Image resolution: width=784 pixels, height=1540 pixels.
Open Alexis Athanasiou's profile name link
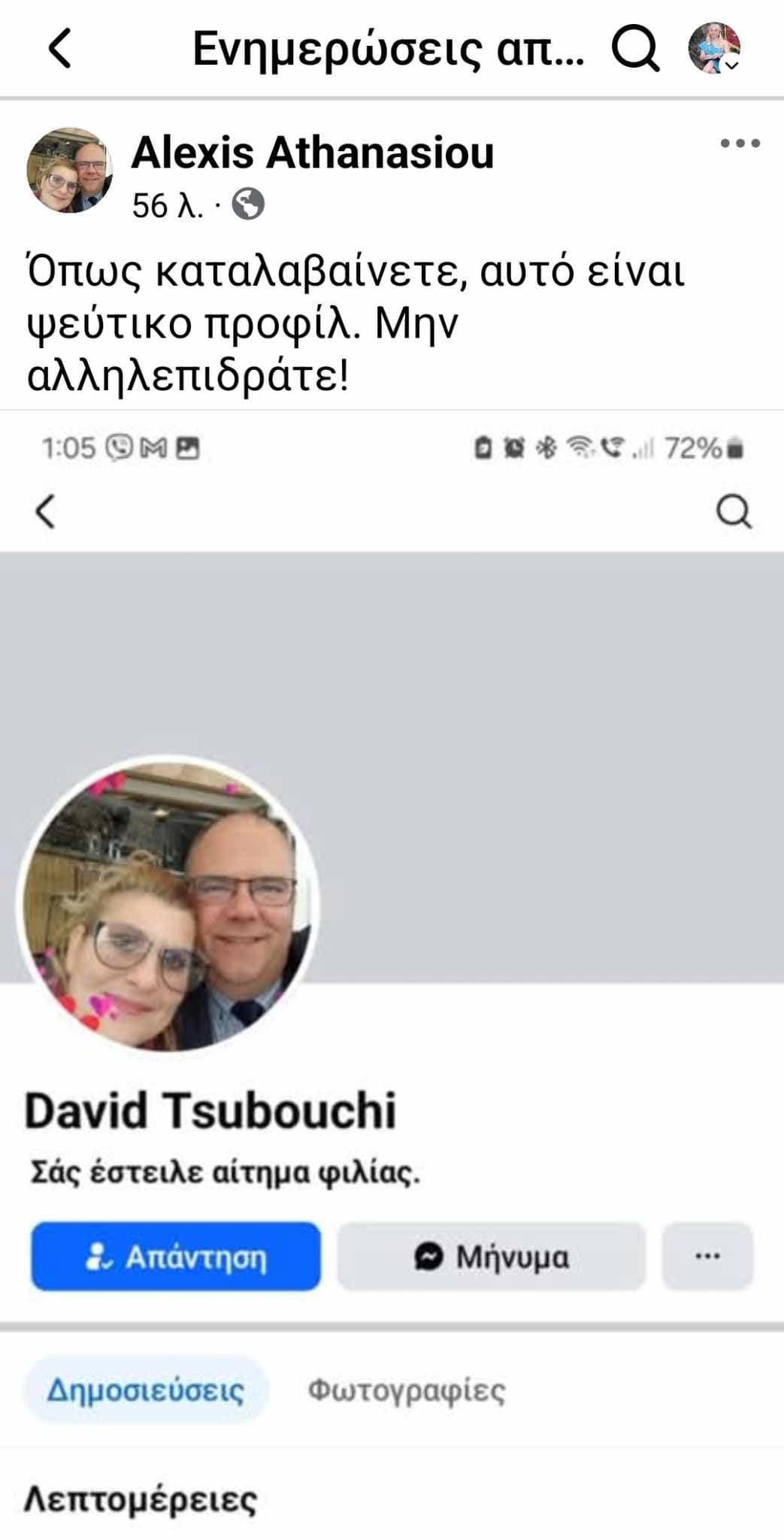[x=313, y=153]
